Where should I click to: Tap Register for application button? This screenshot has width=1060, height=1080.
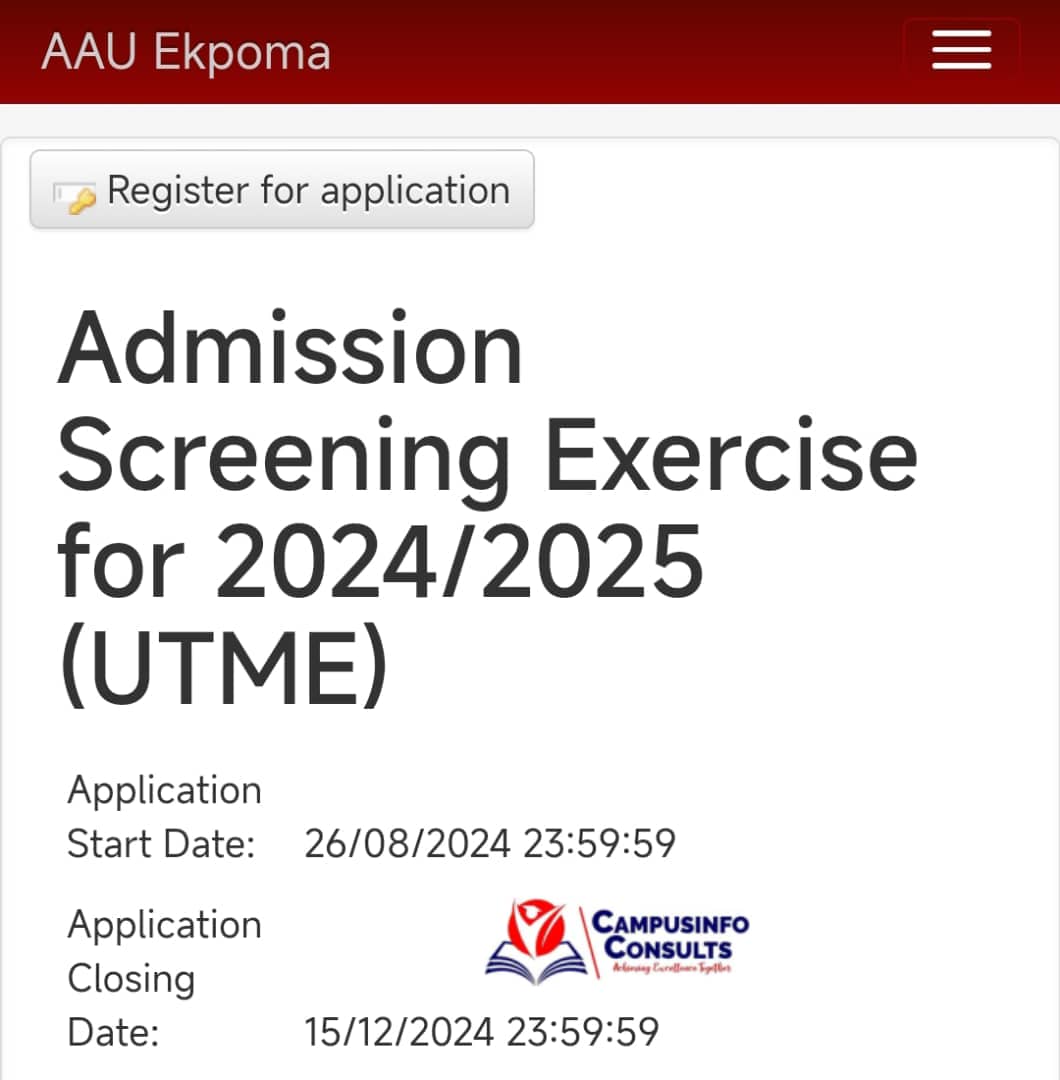[282, 190]
